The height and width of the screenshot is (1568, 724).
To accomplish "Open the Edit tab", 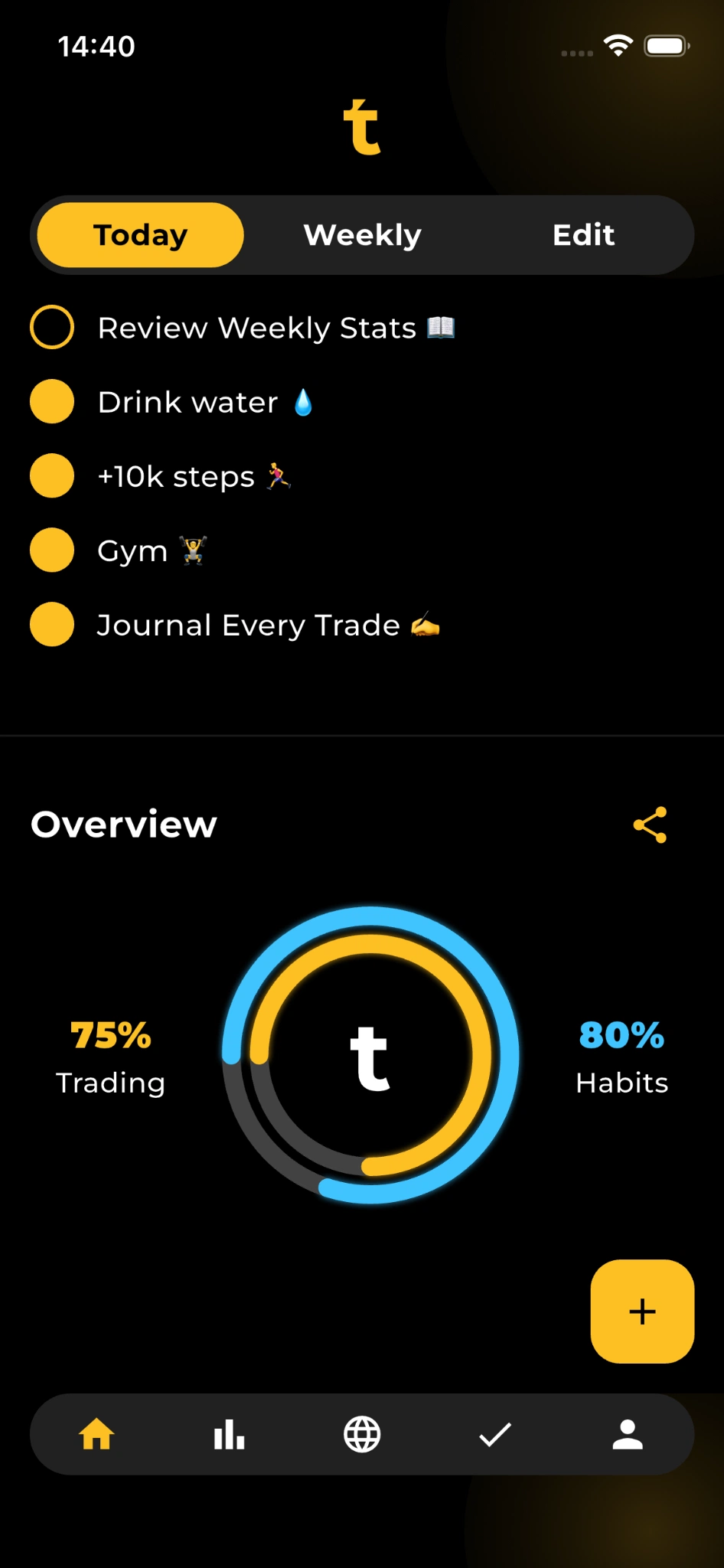I will point(583,235).
